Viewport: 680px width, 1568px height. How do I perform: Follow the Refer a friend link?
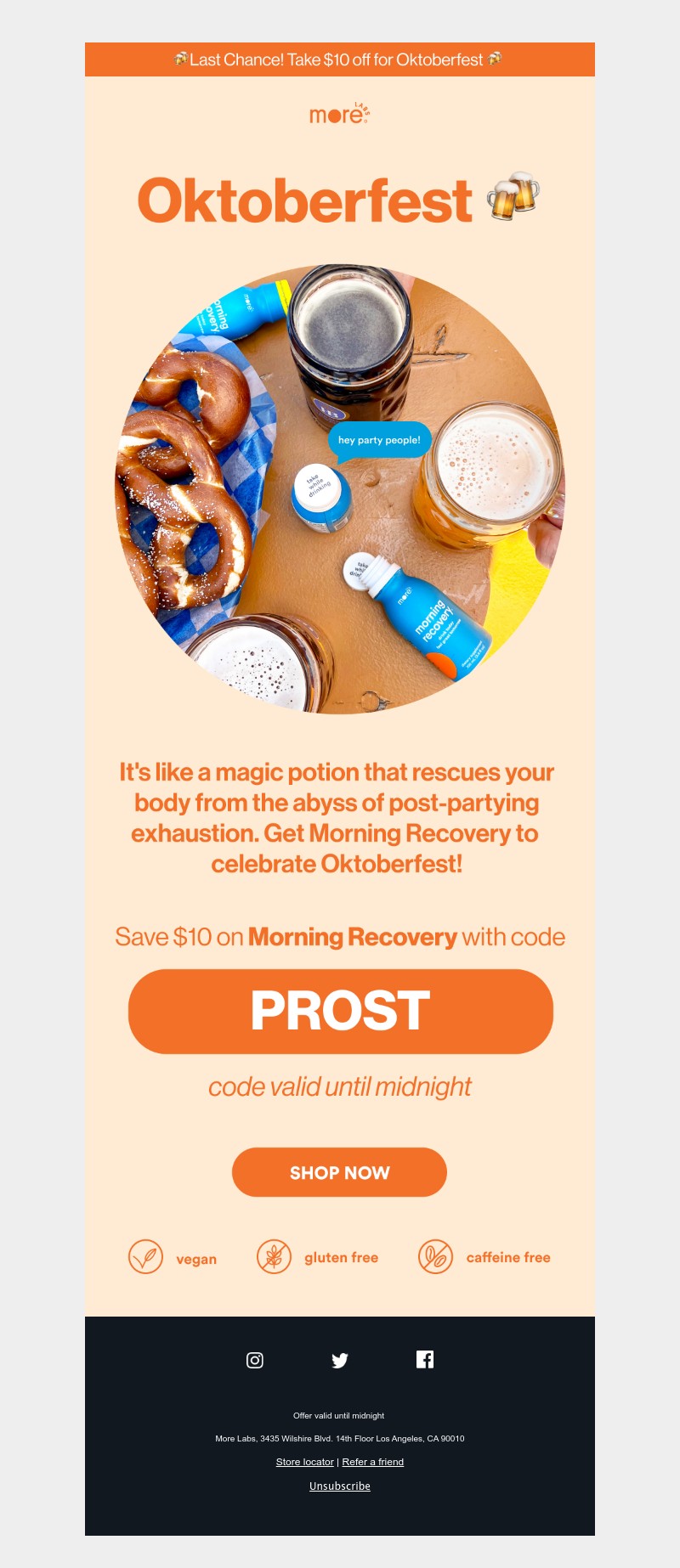pyautogui.click(x=372, y=1462)
